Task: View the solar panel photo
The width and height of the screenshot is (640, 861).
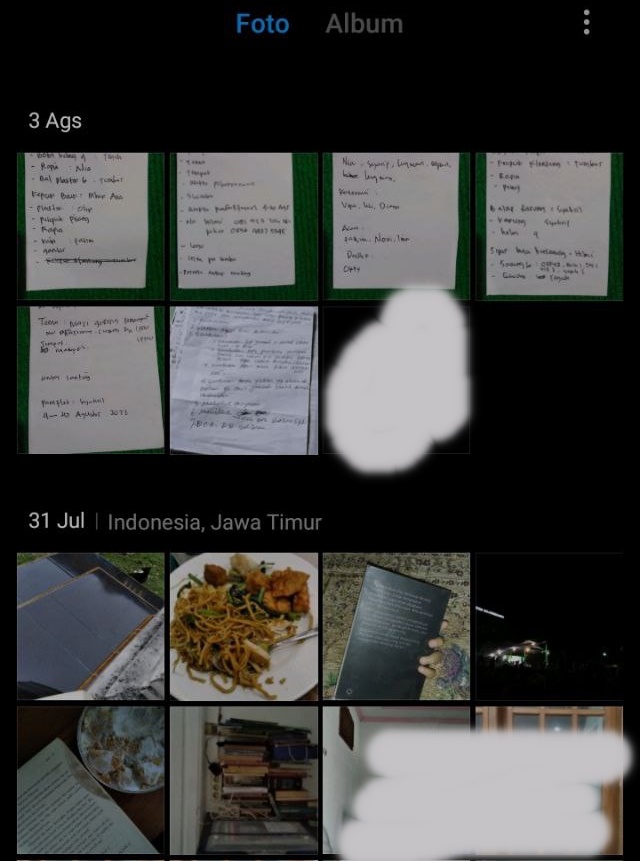Action: [x=91, y=626]
